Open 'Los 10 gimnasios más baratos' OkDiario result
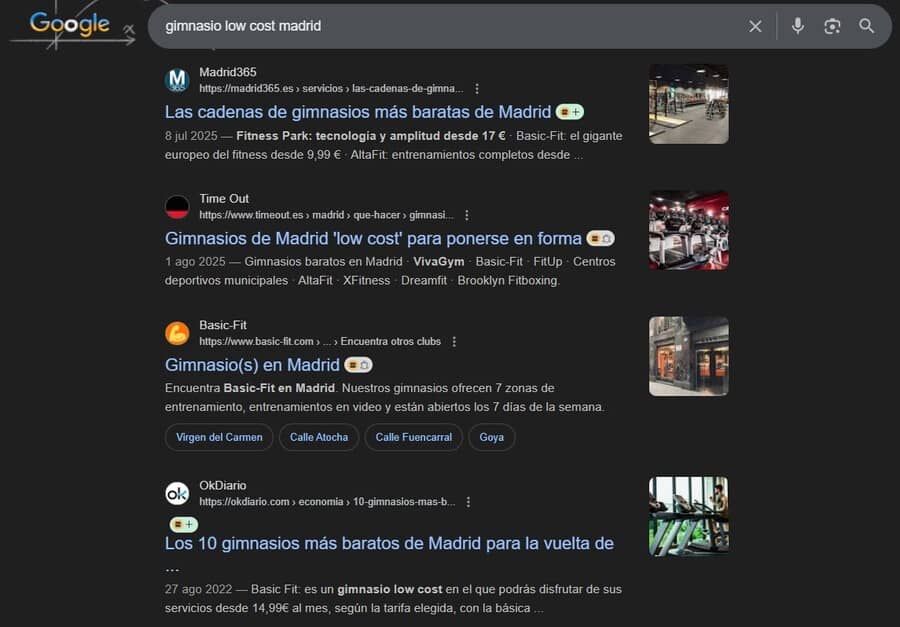Screen dimensions: 900x627 click(x=389, y=544)
